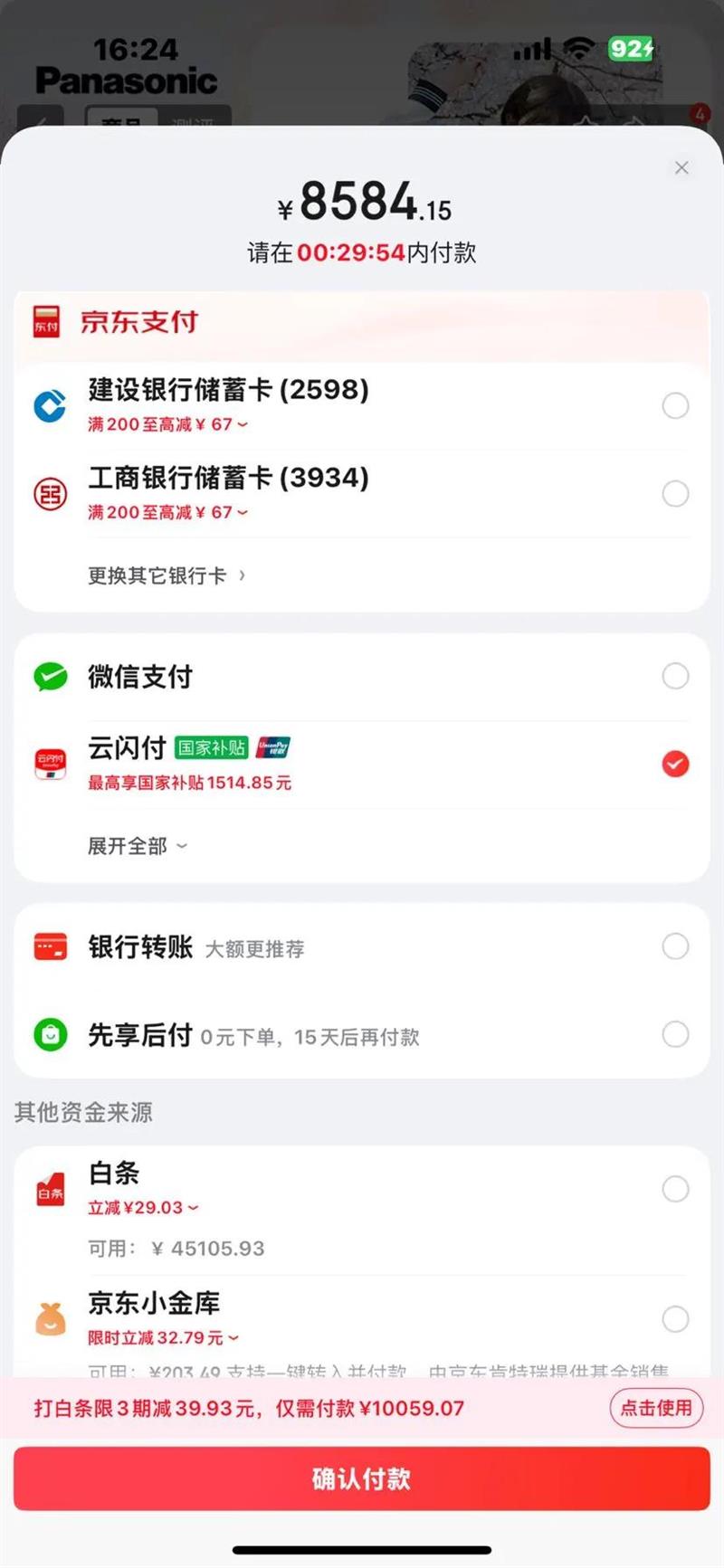Screen dimensions: 724x1568
Task: Select 京东小金库 as fund source
Action: point(675,1319)
